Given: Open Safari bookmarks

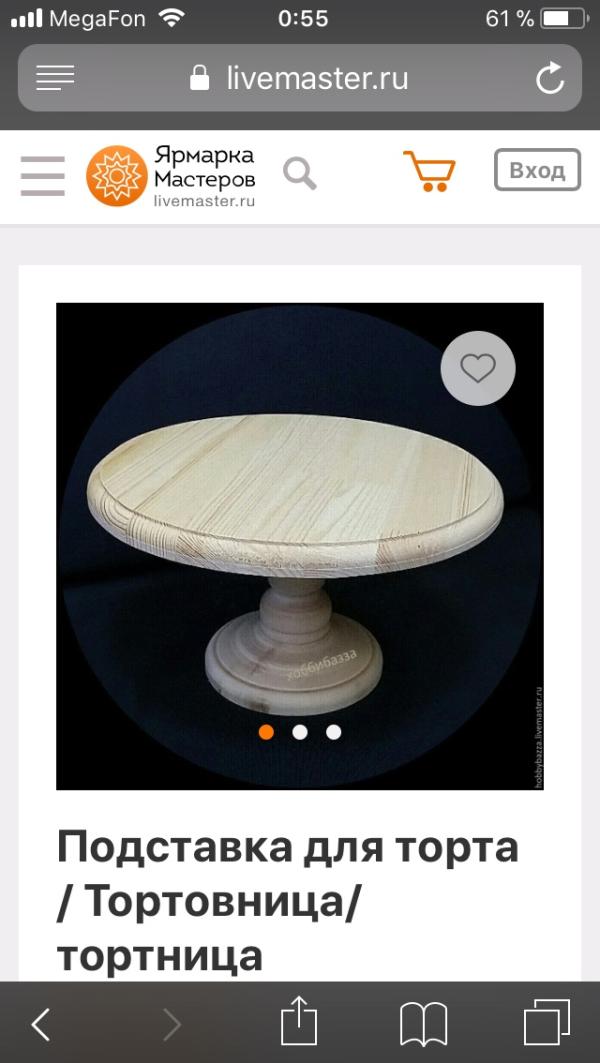Looking at the screenshot, I should click(423, 1024).
